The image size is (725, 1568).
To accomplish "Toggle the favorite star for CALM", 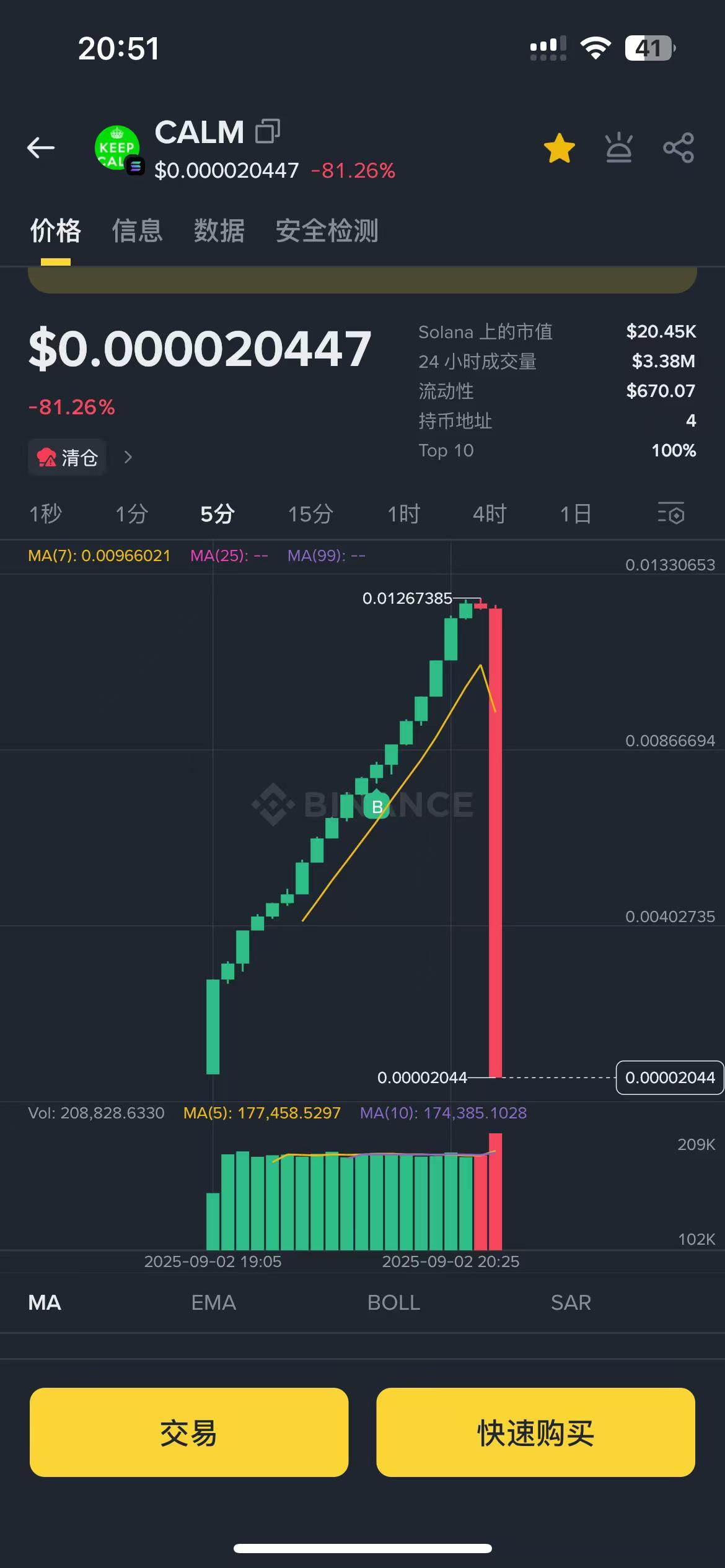I will (559, 149).
